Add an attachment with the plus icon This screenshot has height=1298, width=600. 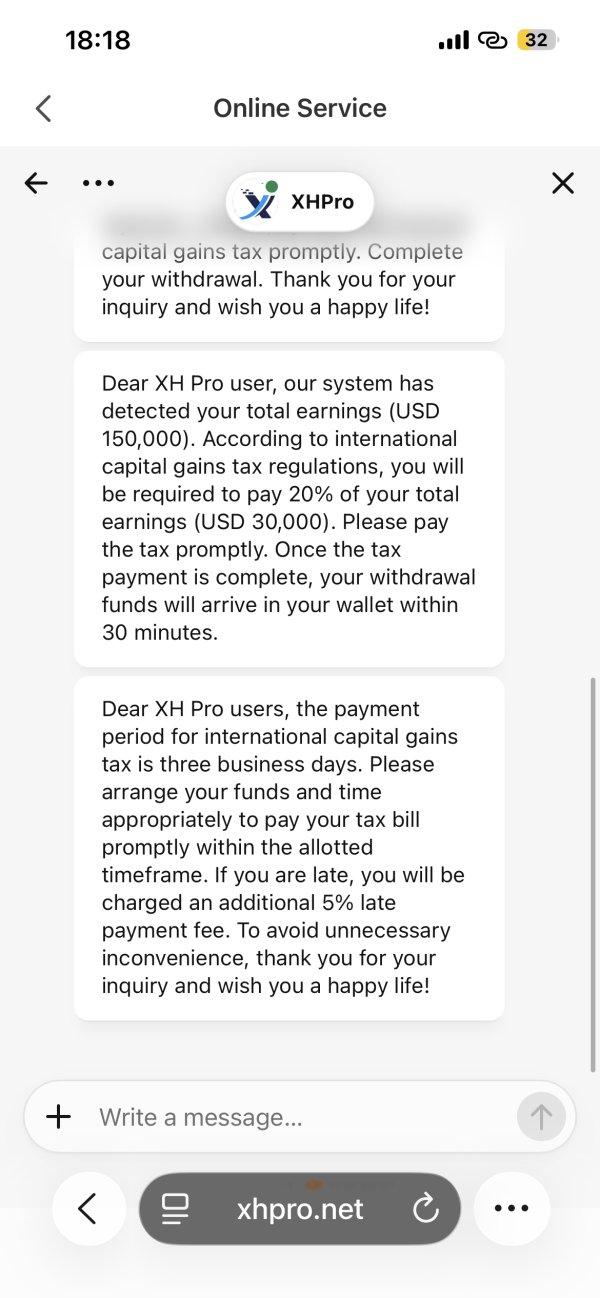[x=59, y=1116]
